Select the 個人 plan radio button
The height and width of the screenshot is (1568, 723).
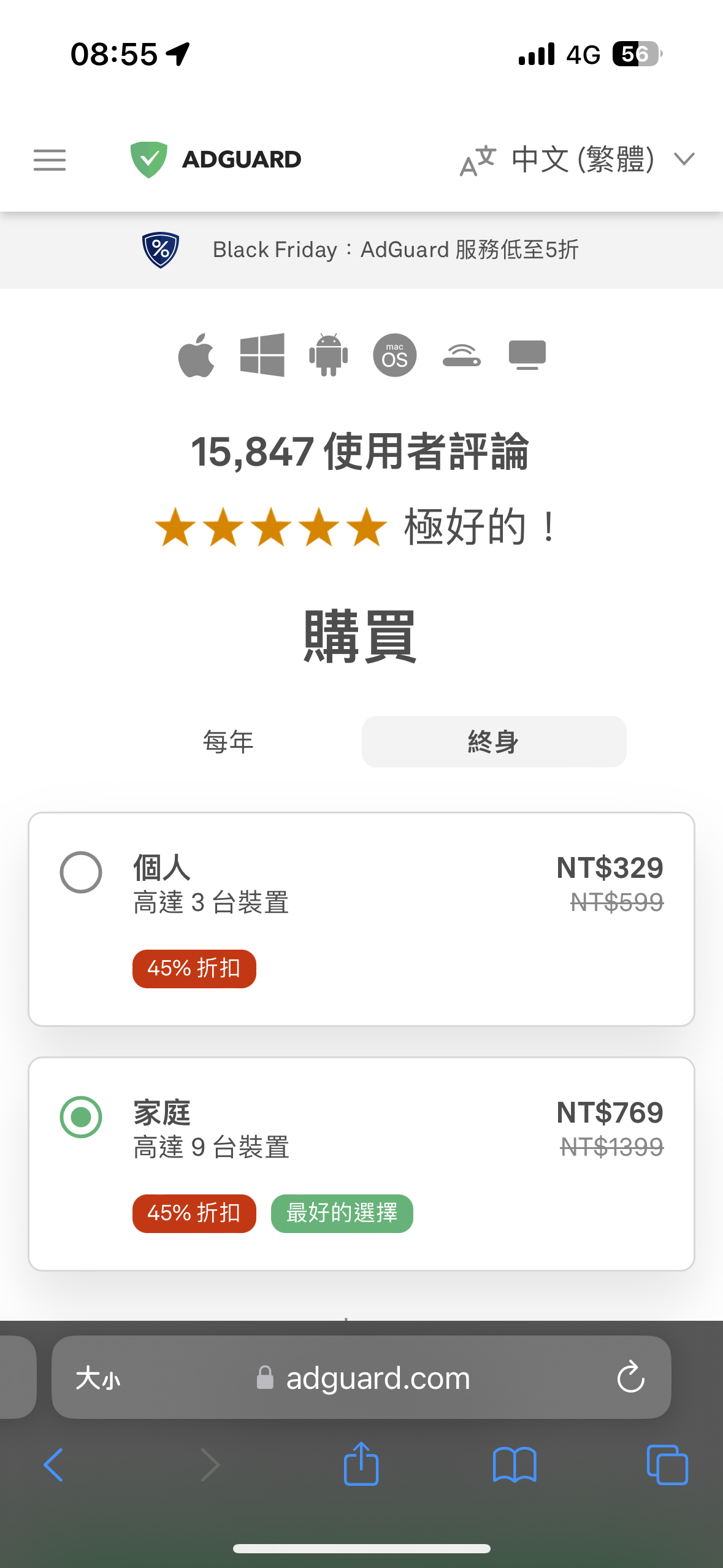(x=81, y=872)
